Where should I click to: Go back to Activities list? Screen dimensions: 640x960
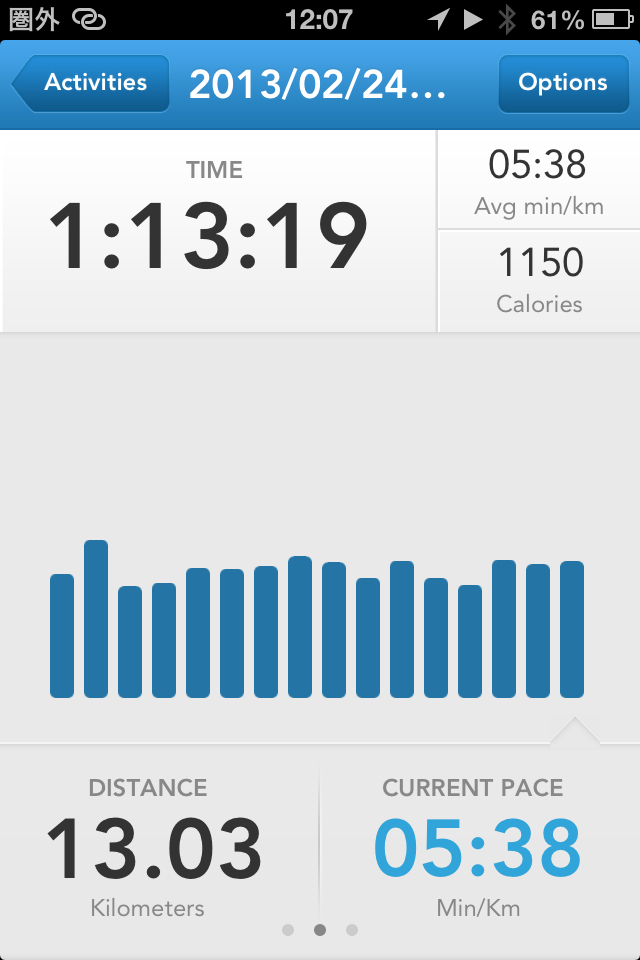coord(90,83)
